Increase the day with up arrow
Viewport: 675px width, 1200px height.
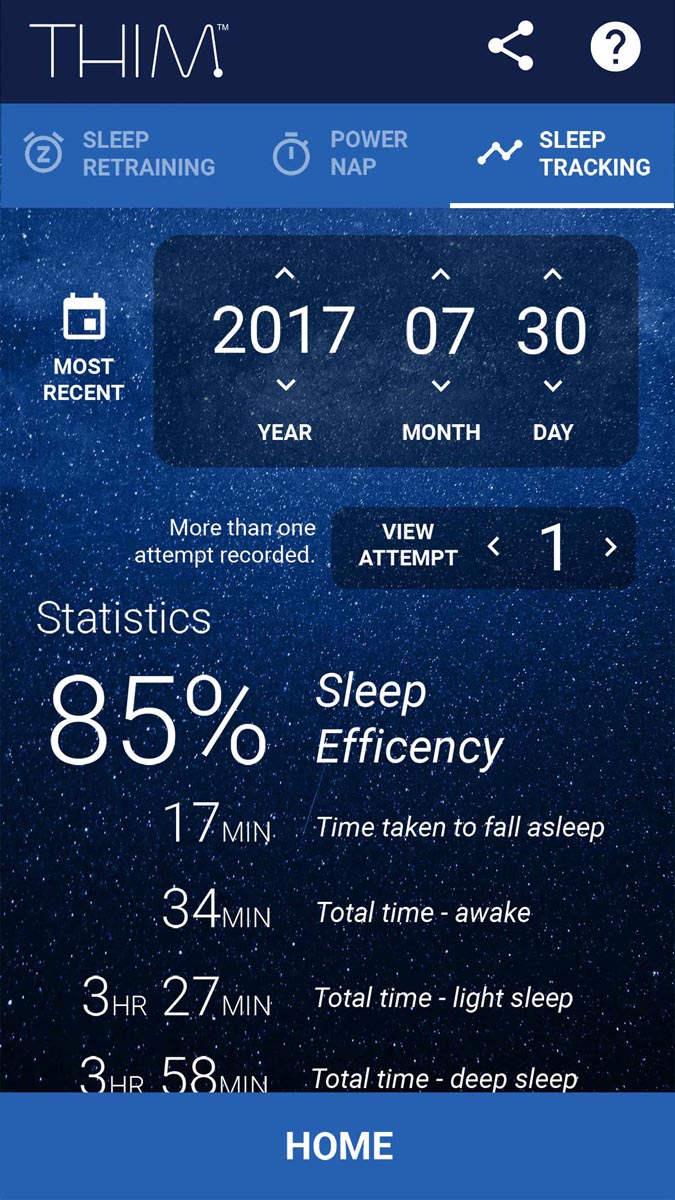(x=553, y=274)
